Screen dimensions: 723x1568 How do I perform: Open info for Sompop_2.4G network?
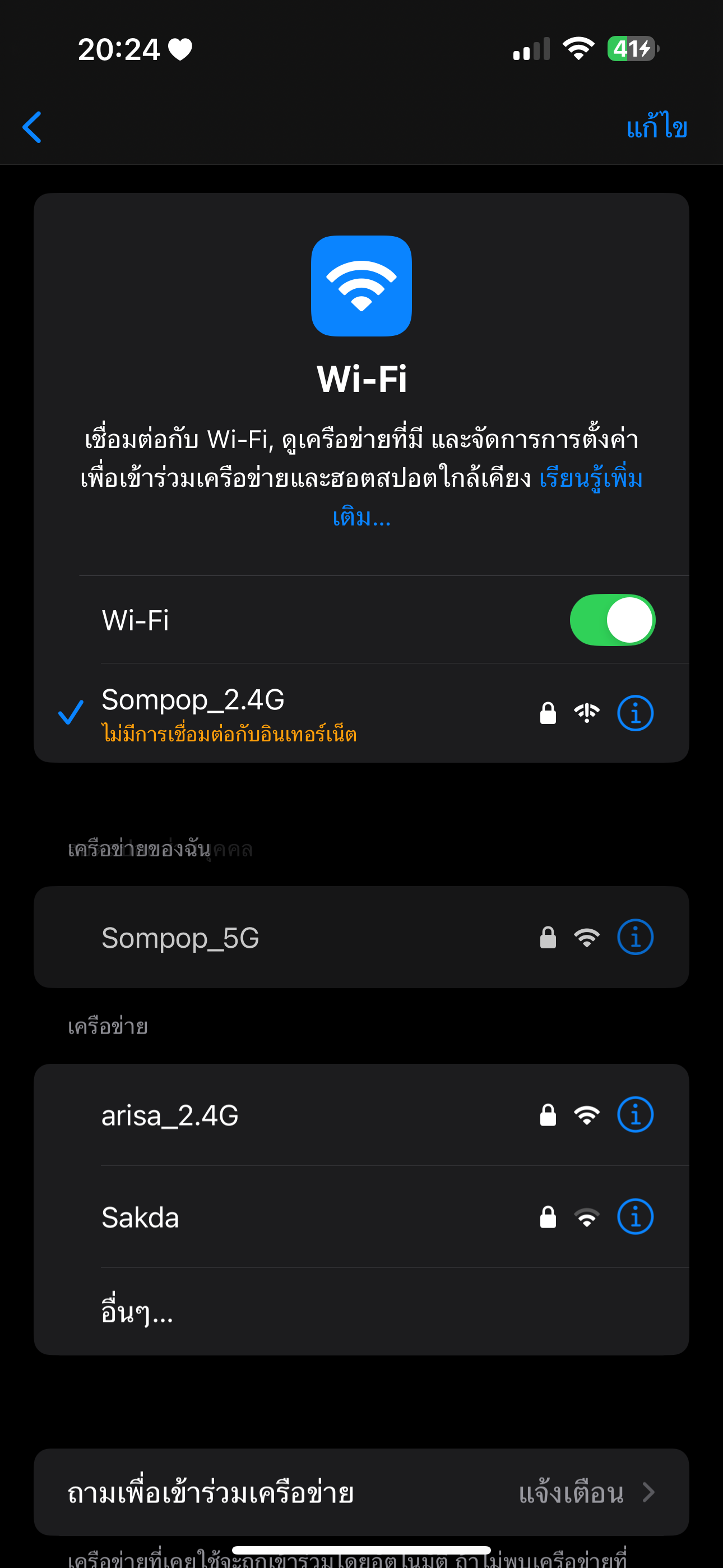coord(635,713)
